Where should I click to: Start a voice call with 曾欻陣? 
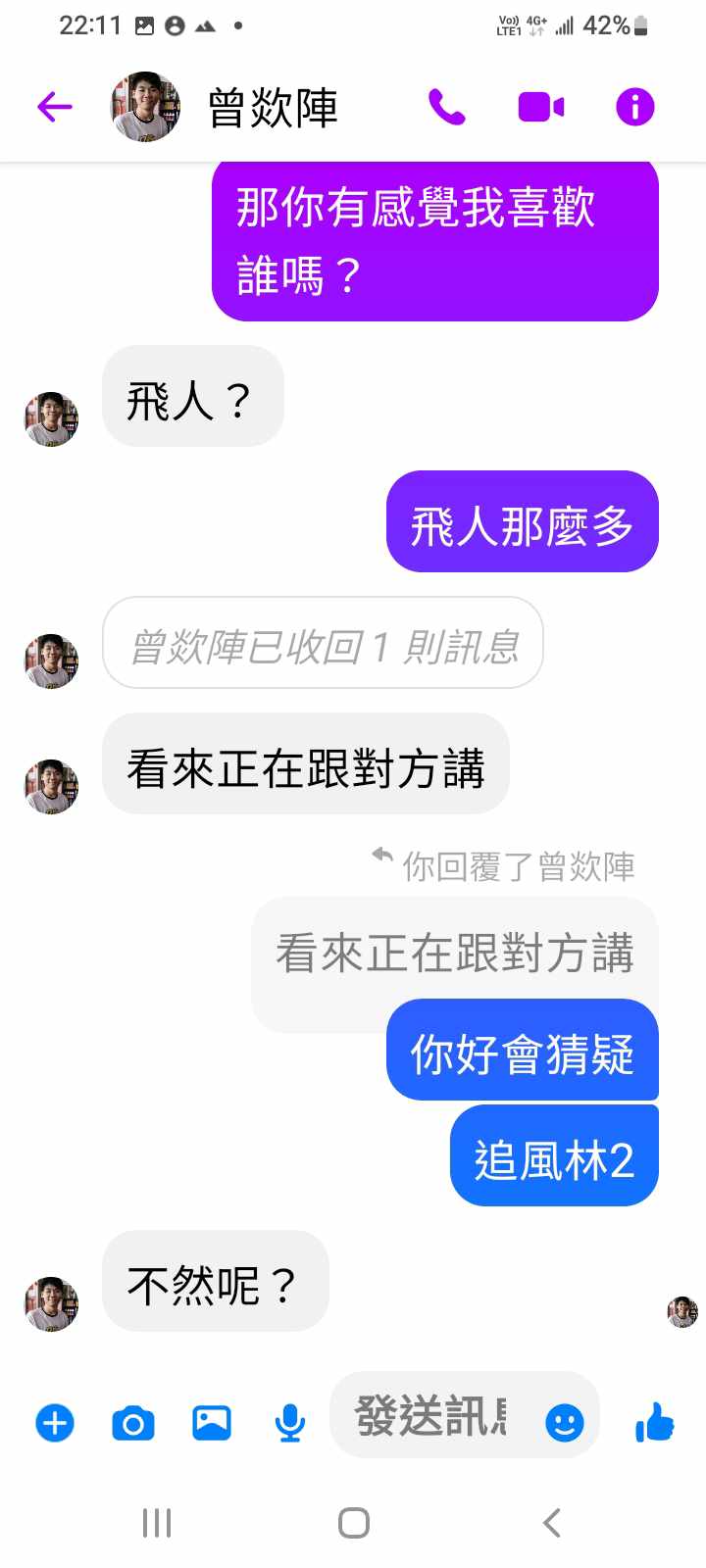click(x=447, y=107)
